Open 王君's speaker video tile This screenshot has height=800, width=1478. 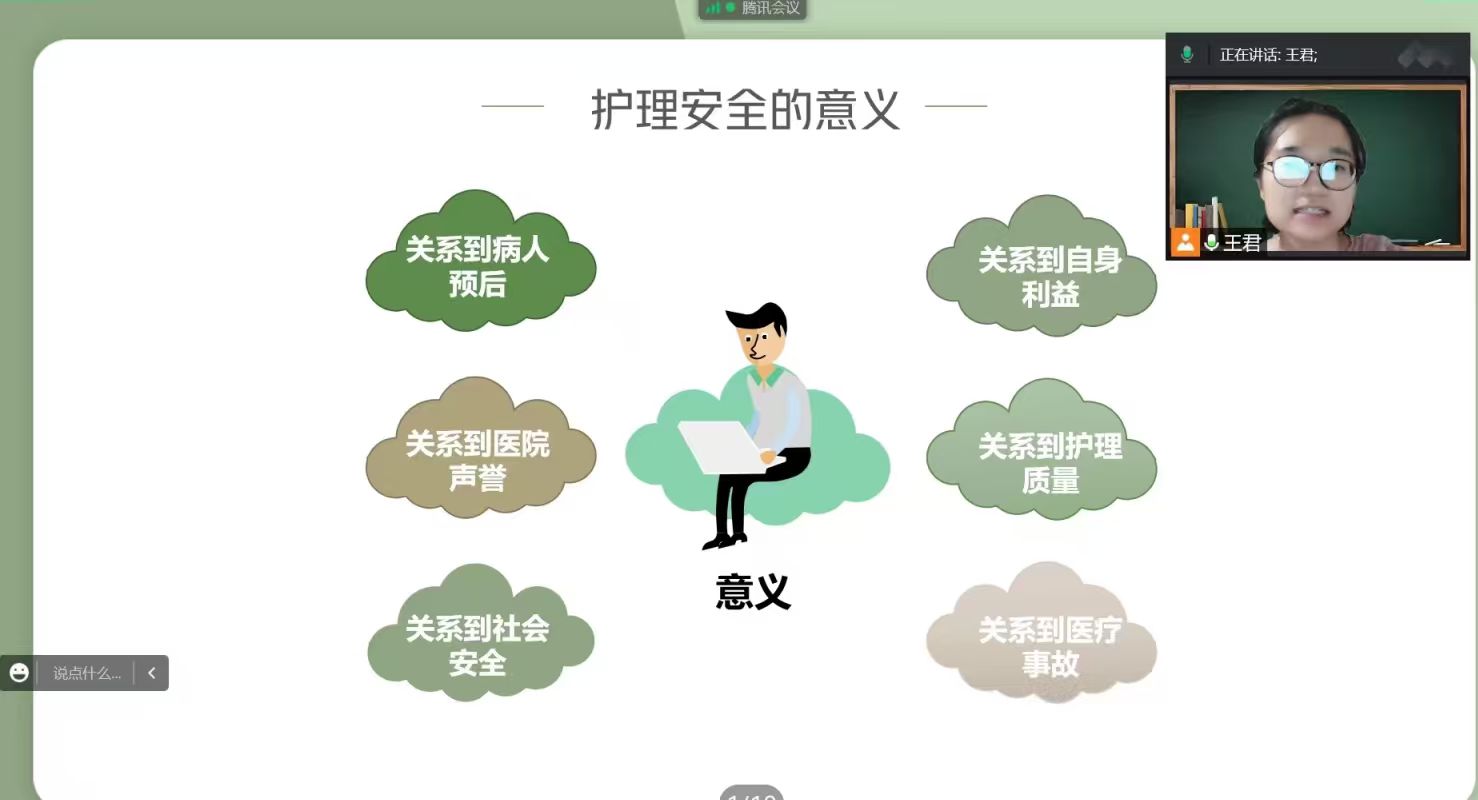[x=1317, y=168]
